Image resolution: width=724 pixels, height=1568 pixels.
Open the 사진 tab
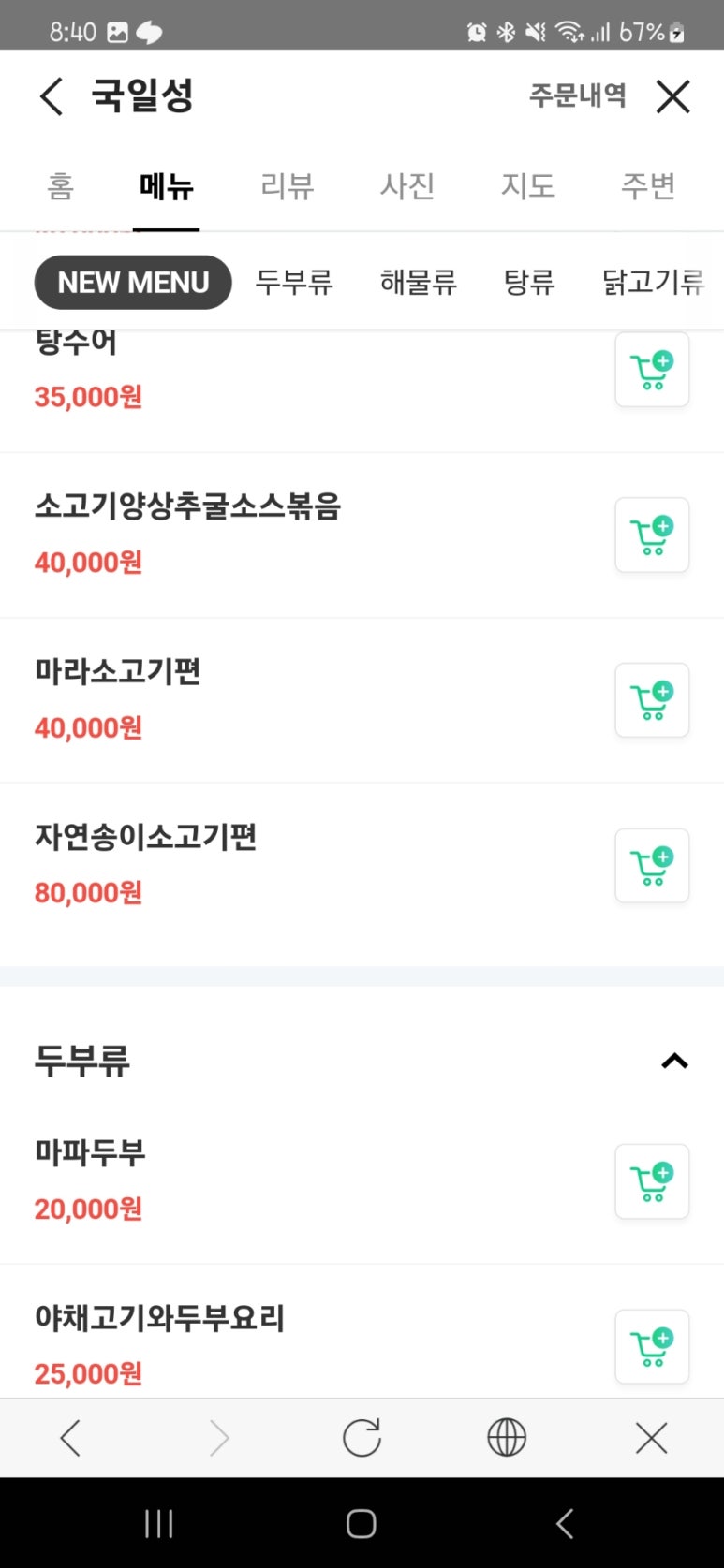point(407,186)
